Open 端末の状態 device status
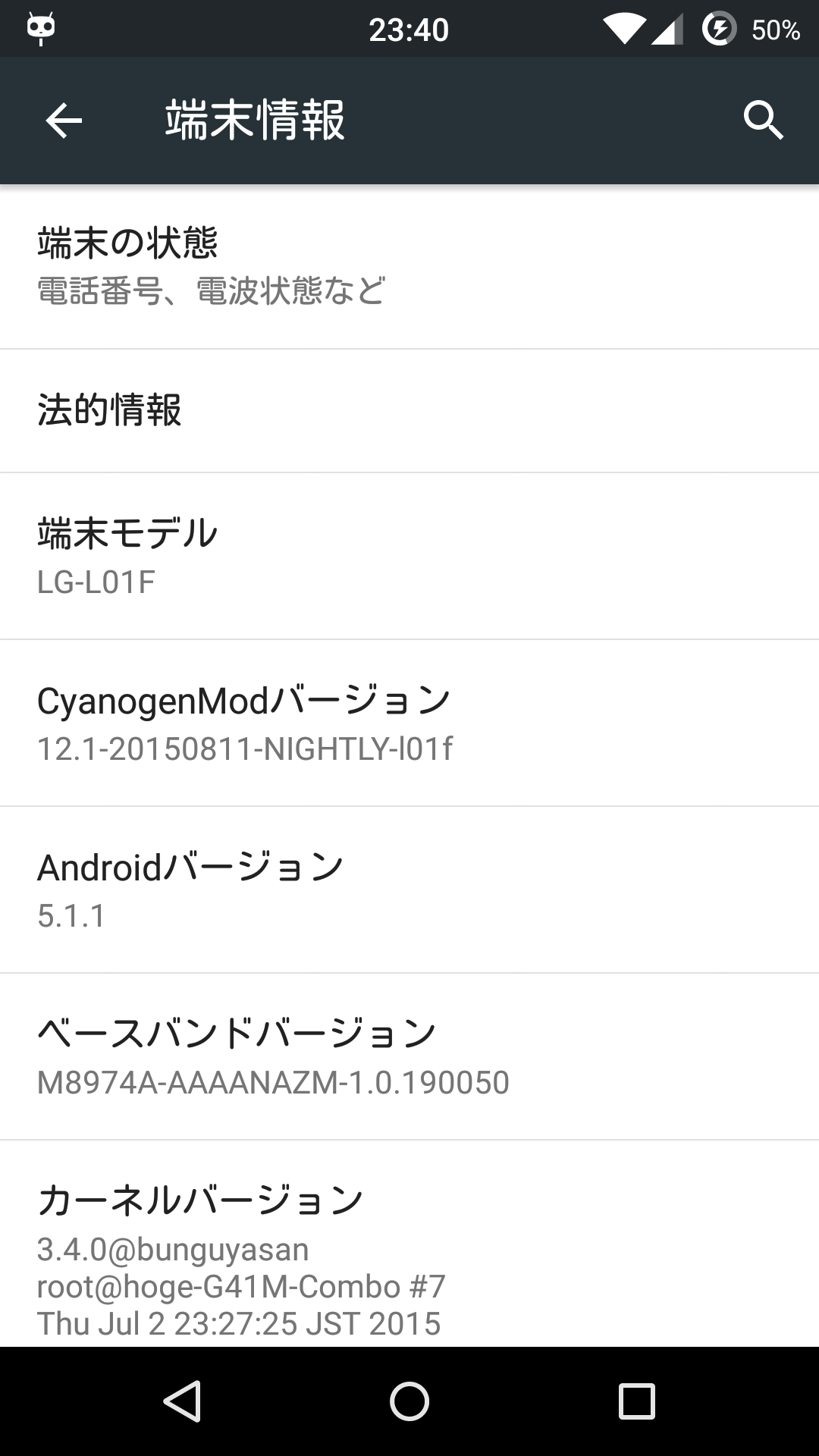819x1456 pixels. 409,266
